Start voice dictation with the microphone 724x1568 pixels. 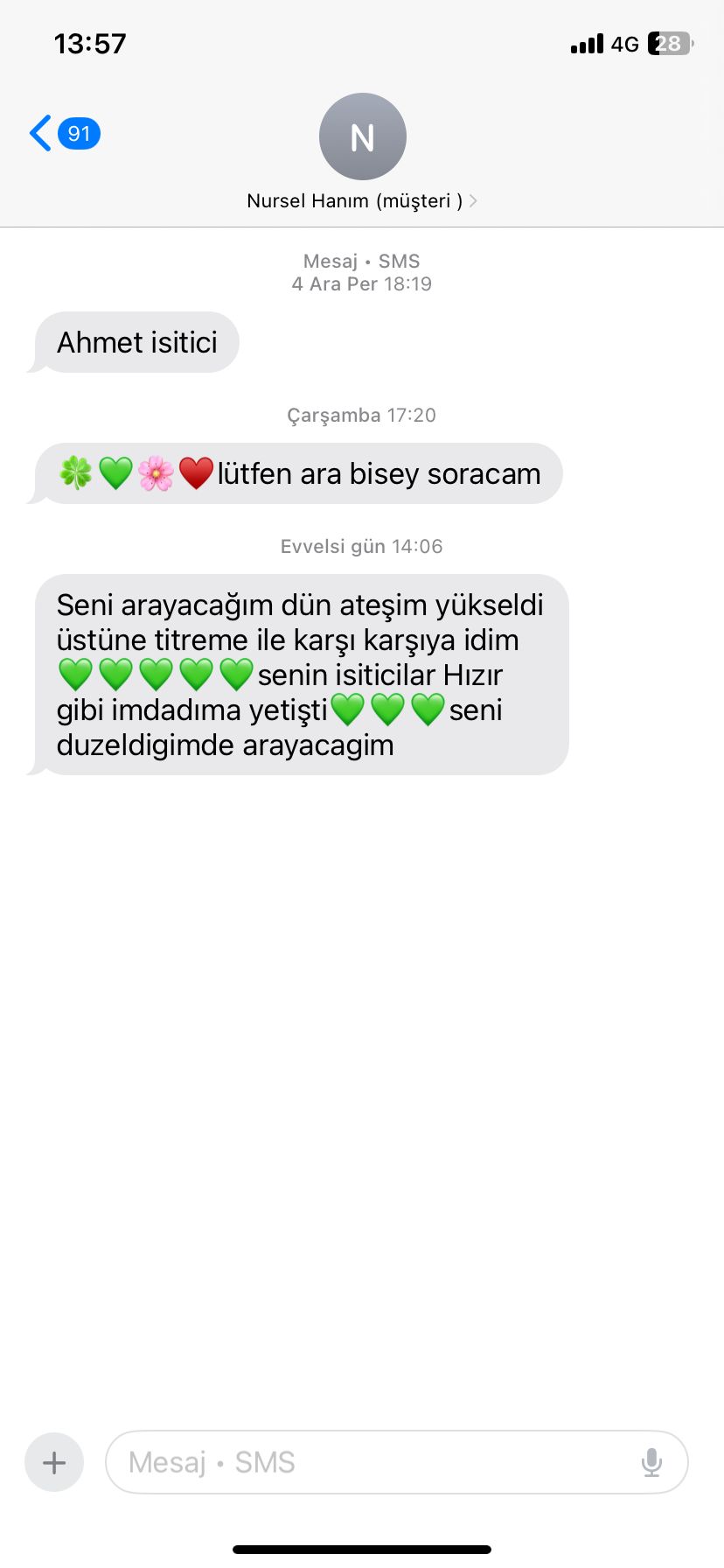tap(651, 1462)
